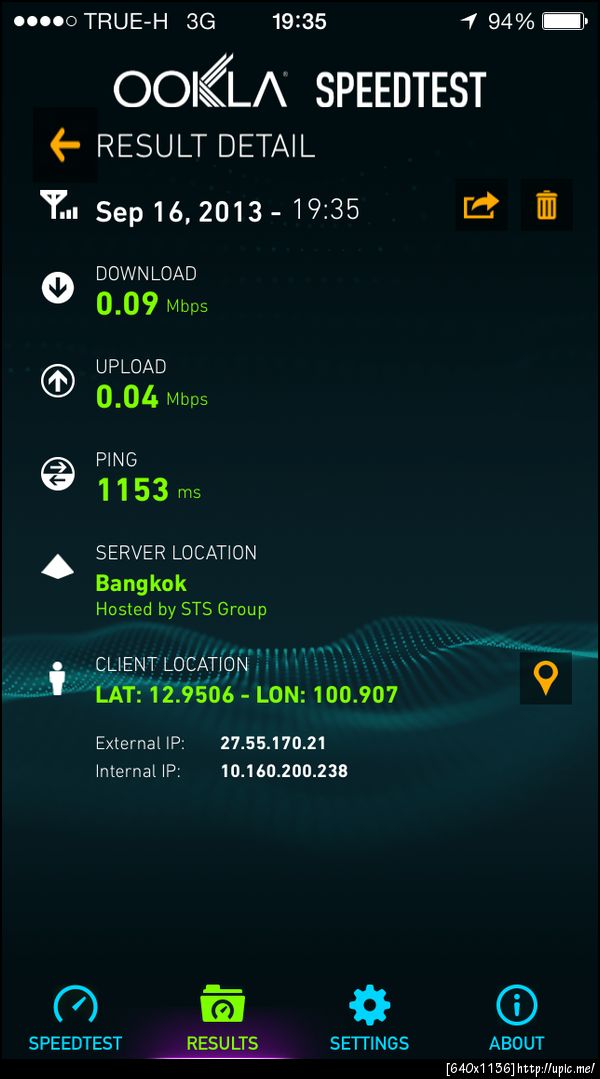The width and height of the screenshot is (600, 1079).
Task: Open the About tab
Action: tap(516, 1018)
